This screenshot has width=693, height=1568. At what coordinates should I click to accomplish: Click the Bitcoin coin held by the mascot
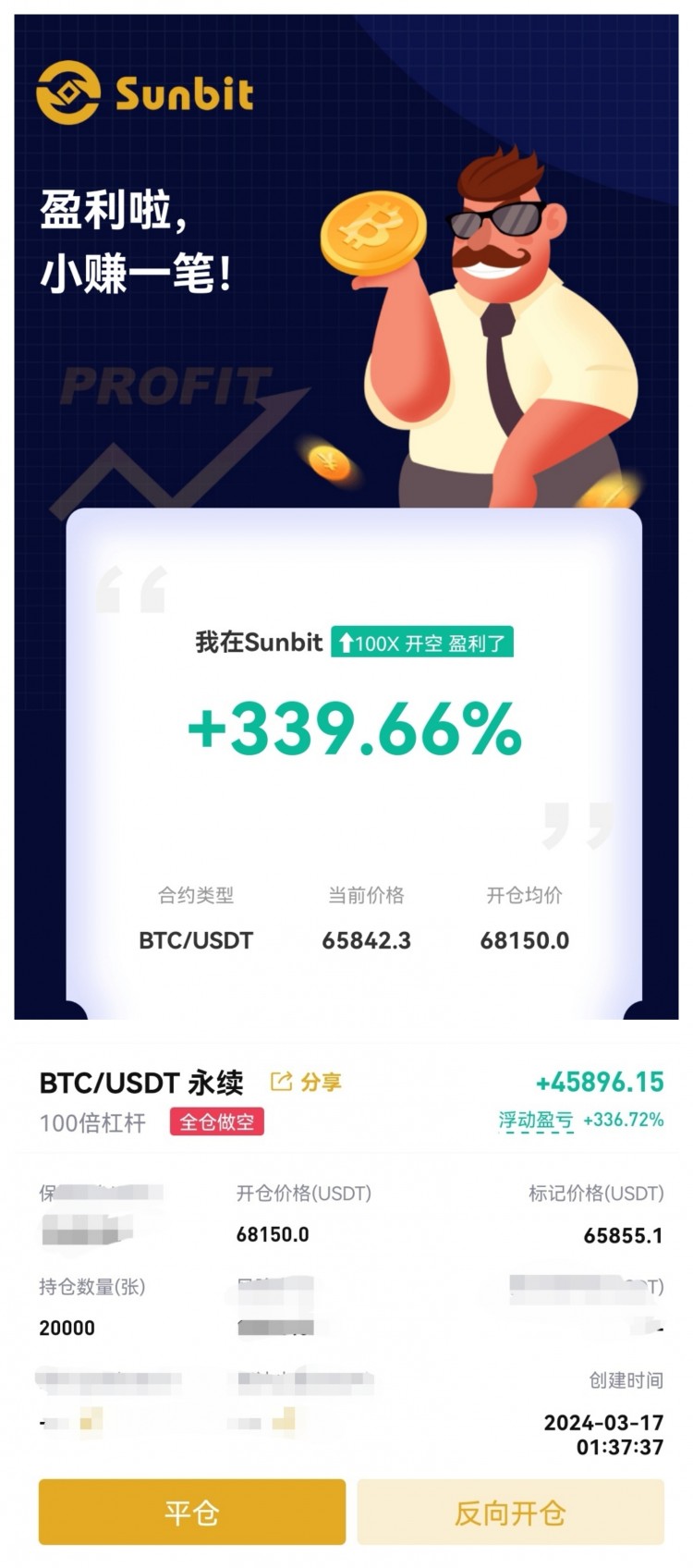pyautogui.click(x=371, y=230)
